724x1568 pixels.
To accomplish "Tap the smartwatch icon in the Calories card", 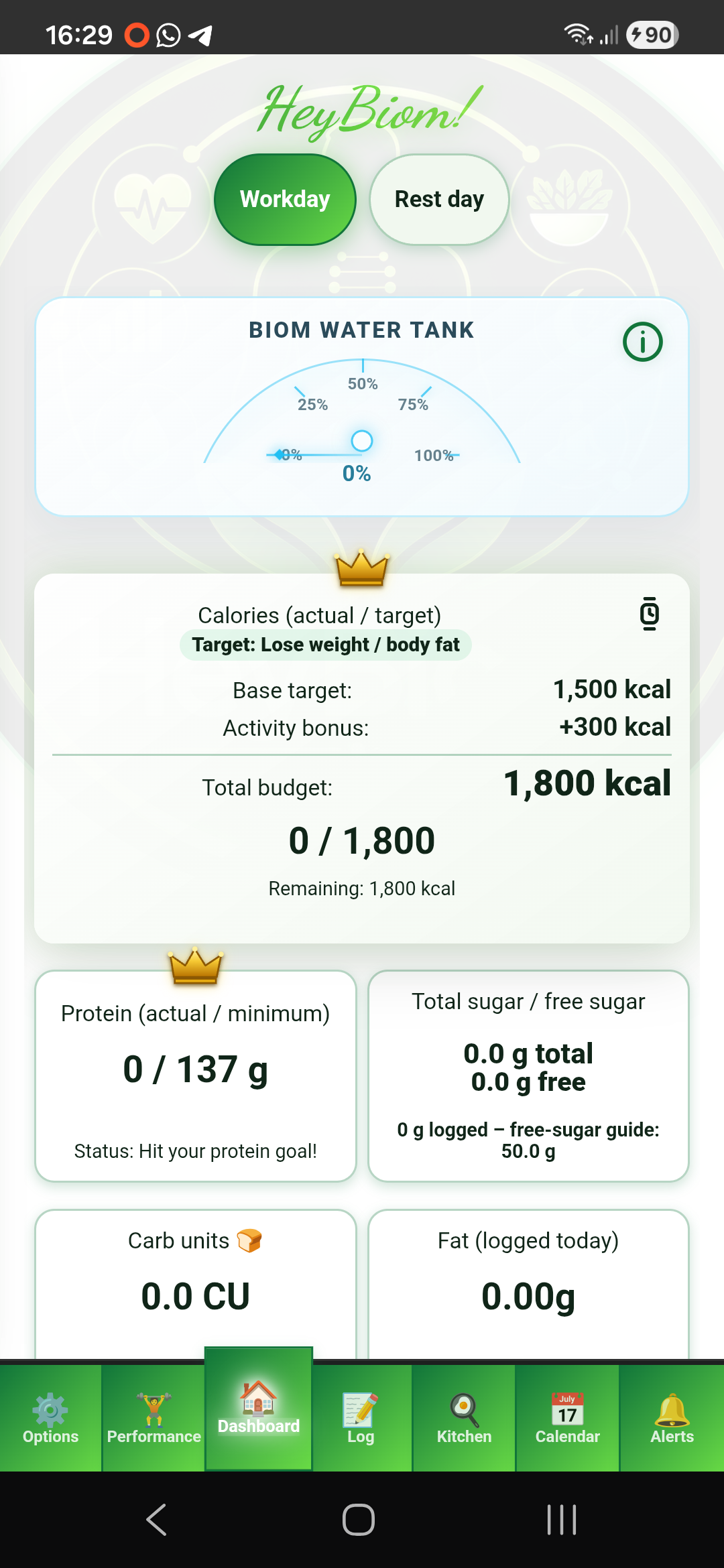I will (649, 613).
